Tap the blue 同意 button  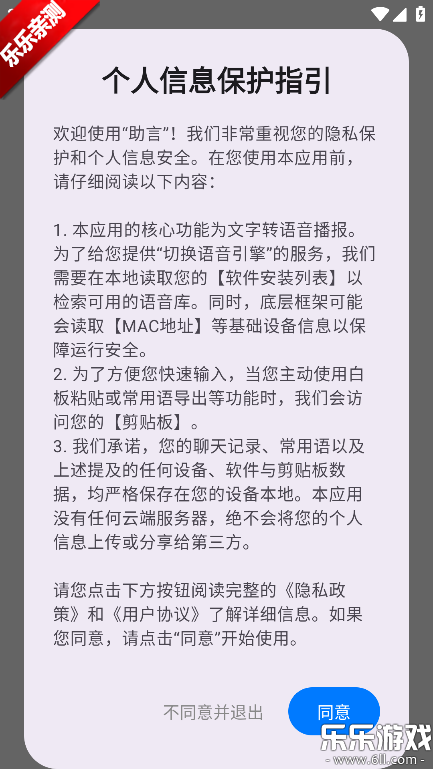click(x=334, y=711)
